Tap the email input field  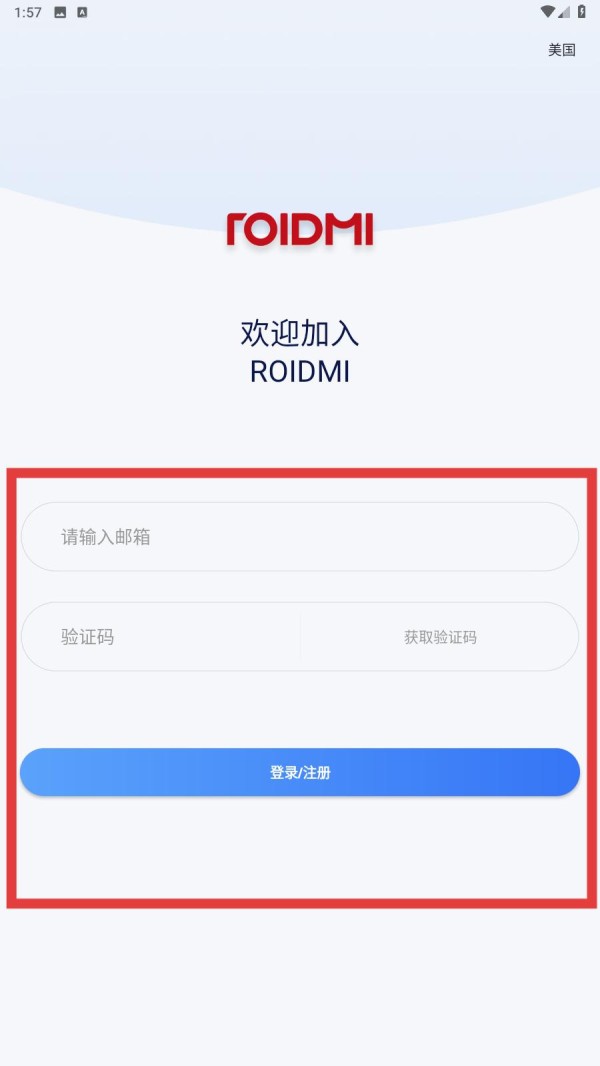pos(300,537)
